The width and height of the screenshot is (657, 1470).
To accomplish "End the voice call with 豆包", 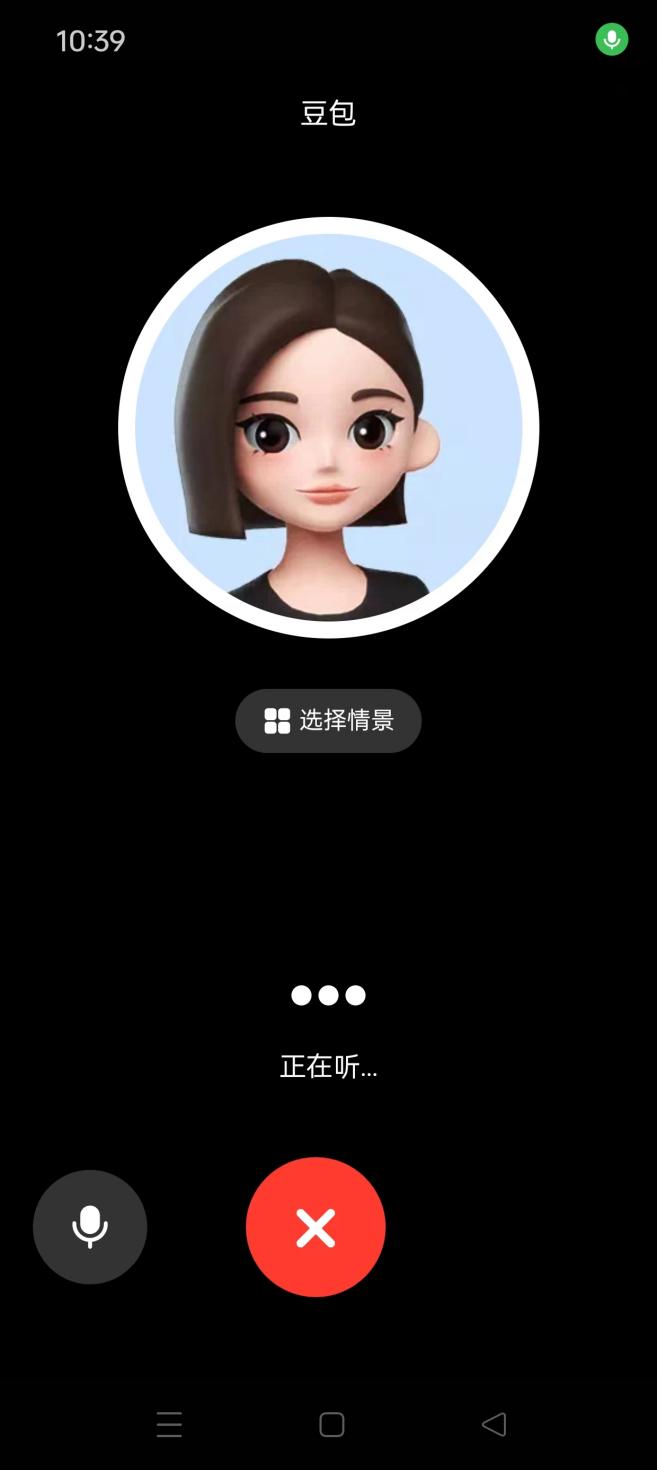I will (x=315, y=1227).
